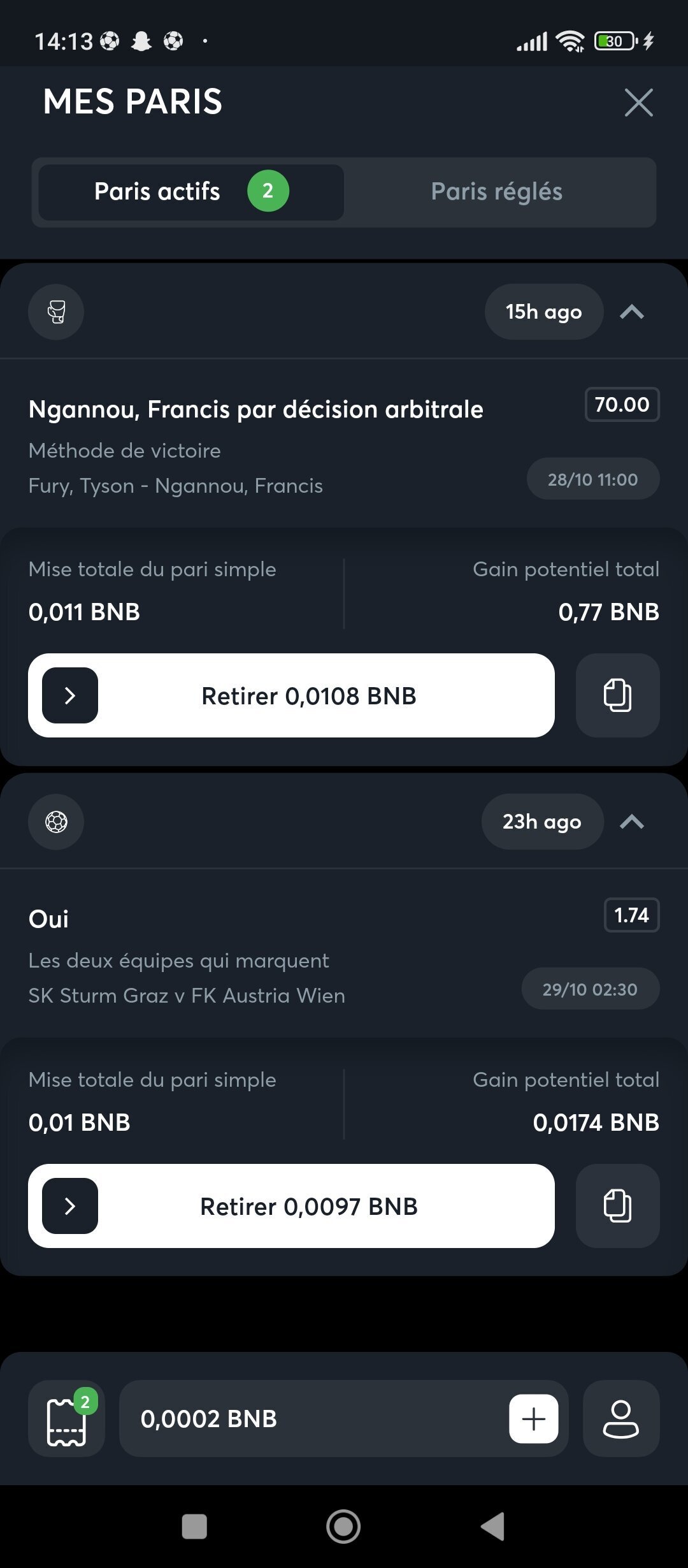Close the Mes Paris panel

click(638, 103)
